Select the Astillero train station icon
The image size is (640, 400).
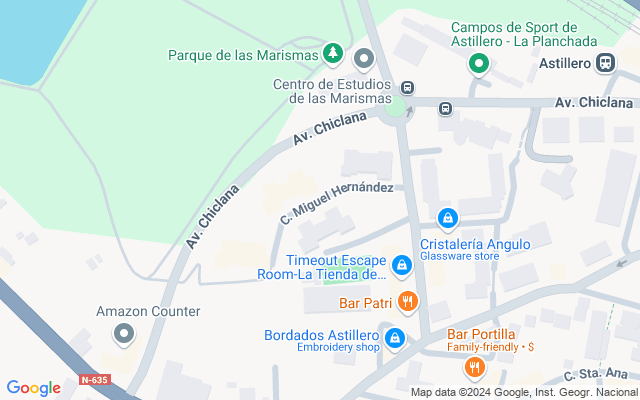coord(605,63)
